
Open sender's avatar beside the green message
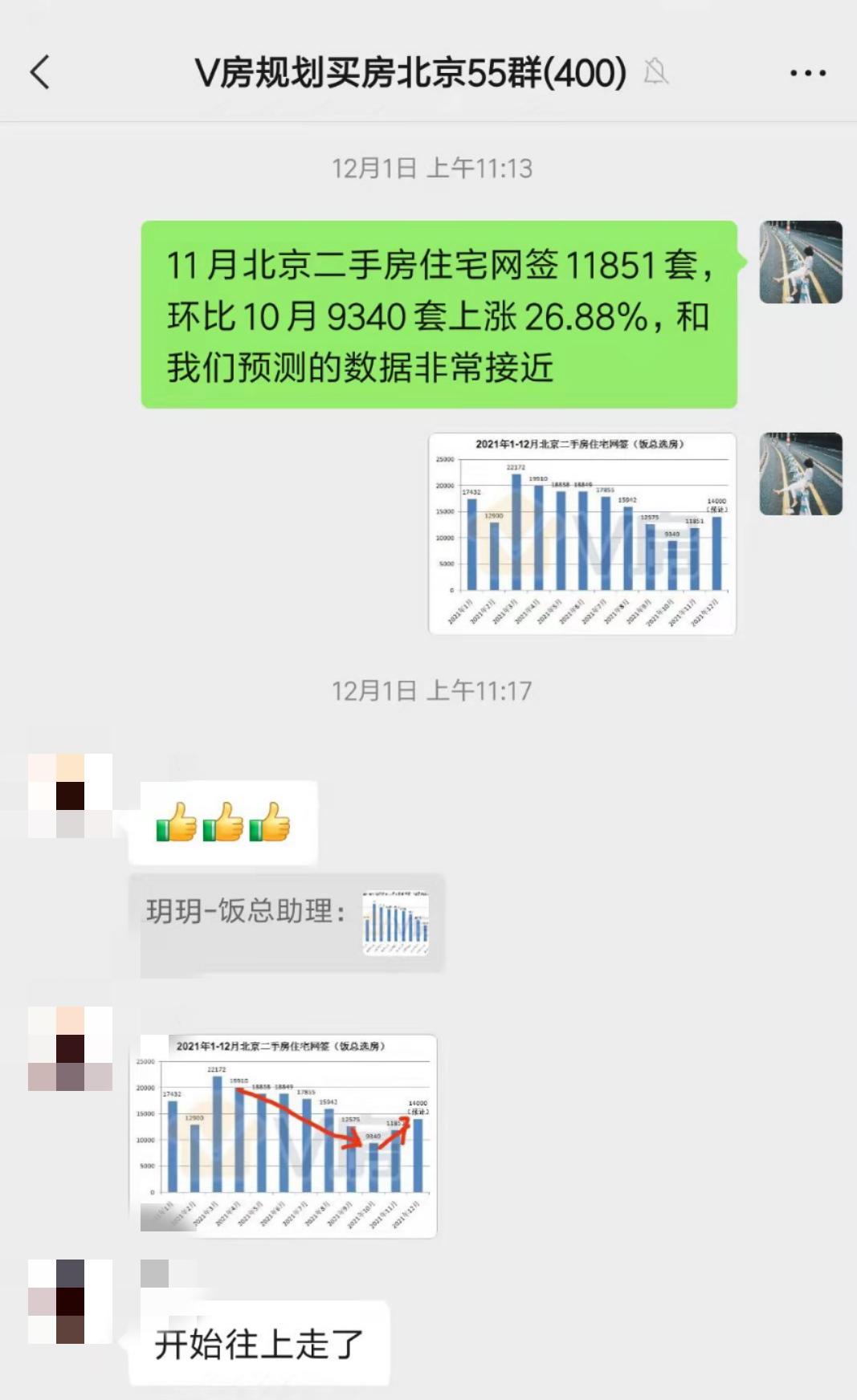801,262
